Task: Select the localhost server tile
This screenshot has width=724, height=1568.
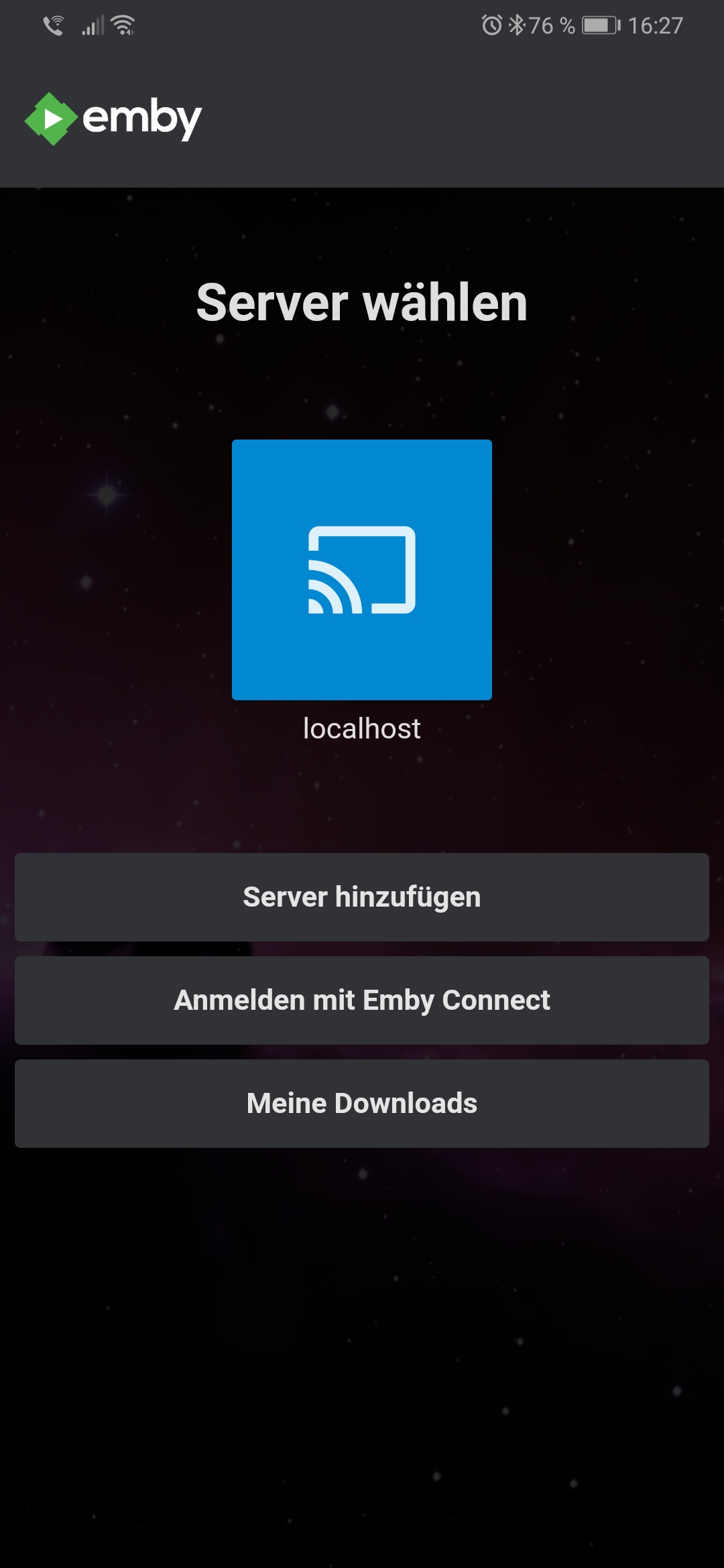Action: tap(362, 570)
